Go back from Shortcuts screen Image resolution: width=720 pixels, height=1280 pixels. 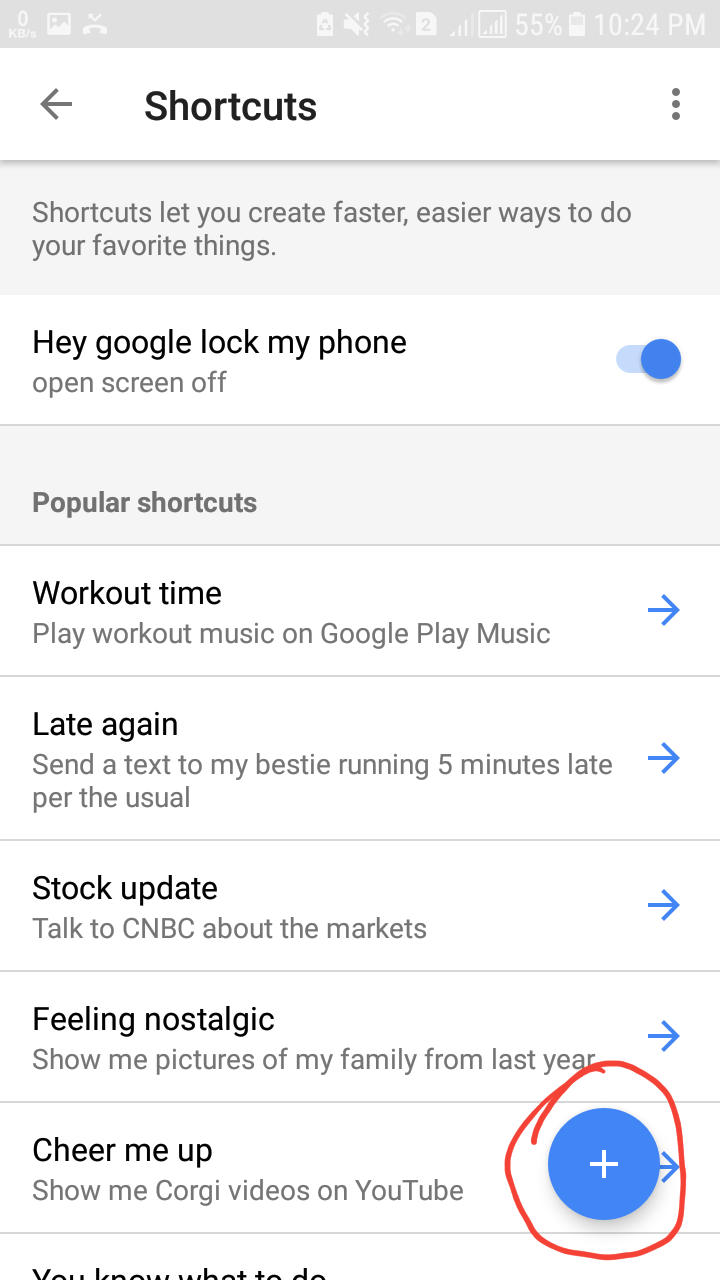56,105
